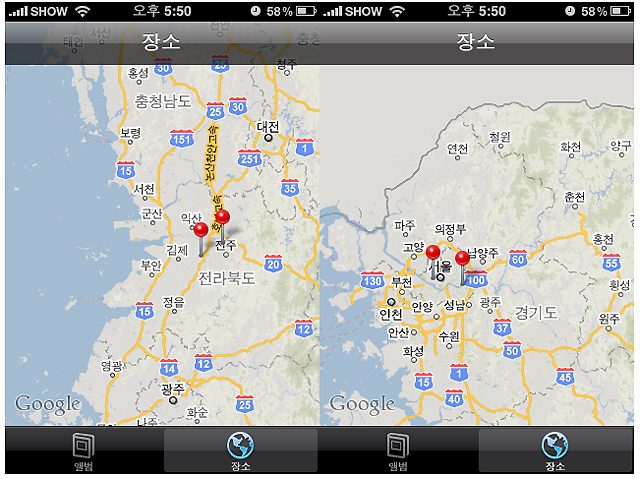
Task: Select the red pin on 서울
Action: (x=433, y=251)
